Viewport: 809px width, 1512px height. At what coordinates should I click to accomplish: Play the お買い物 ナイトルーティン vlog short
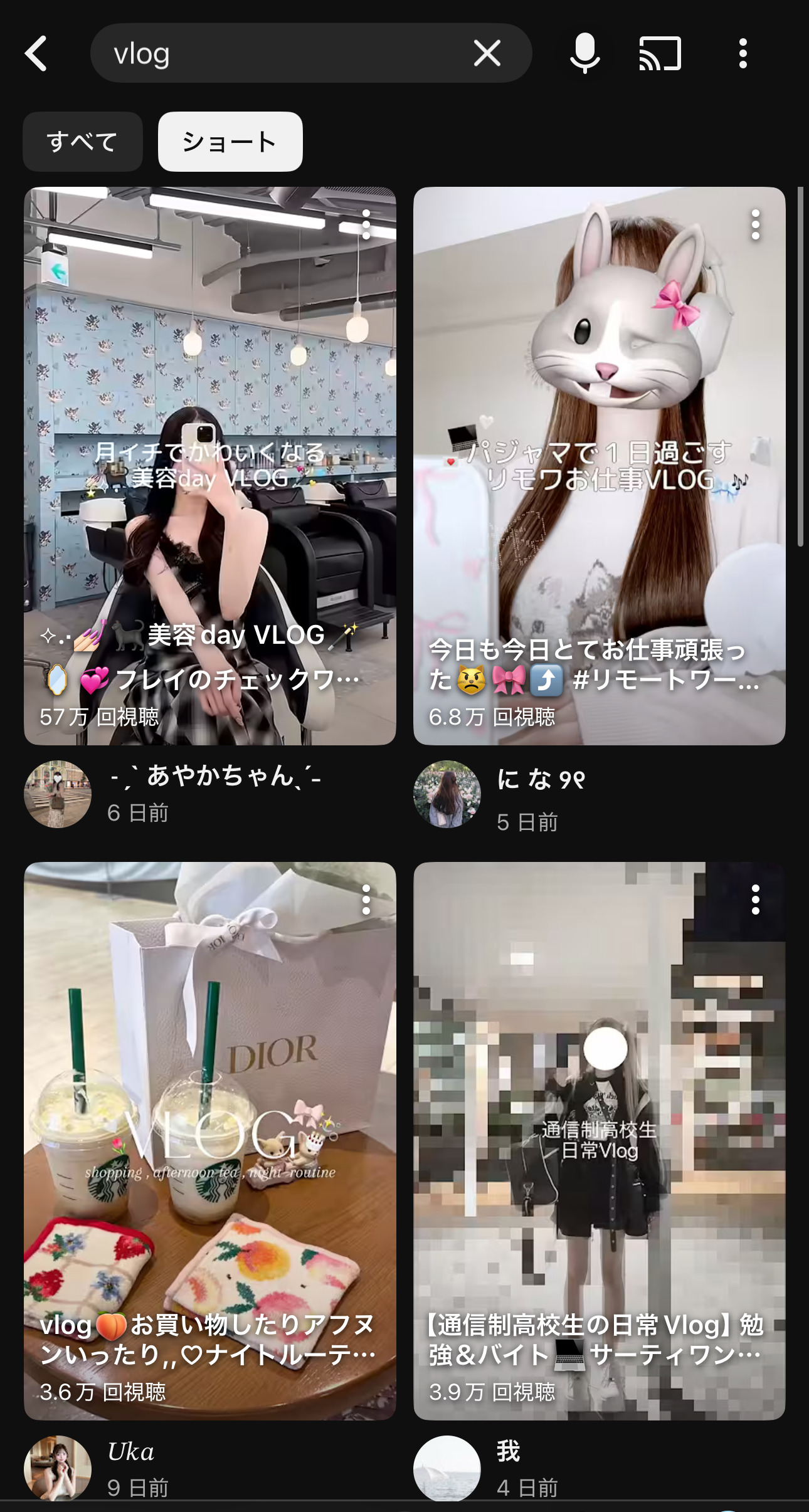[210, 1141]
